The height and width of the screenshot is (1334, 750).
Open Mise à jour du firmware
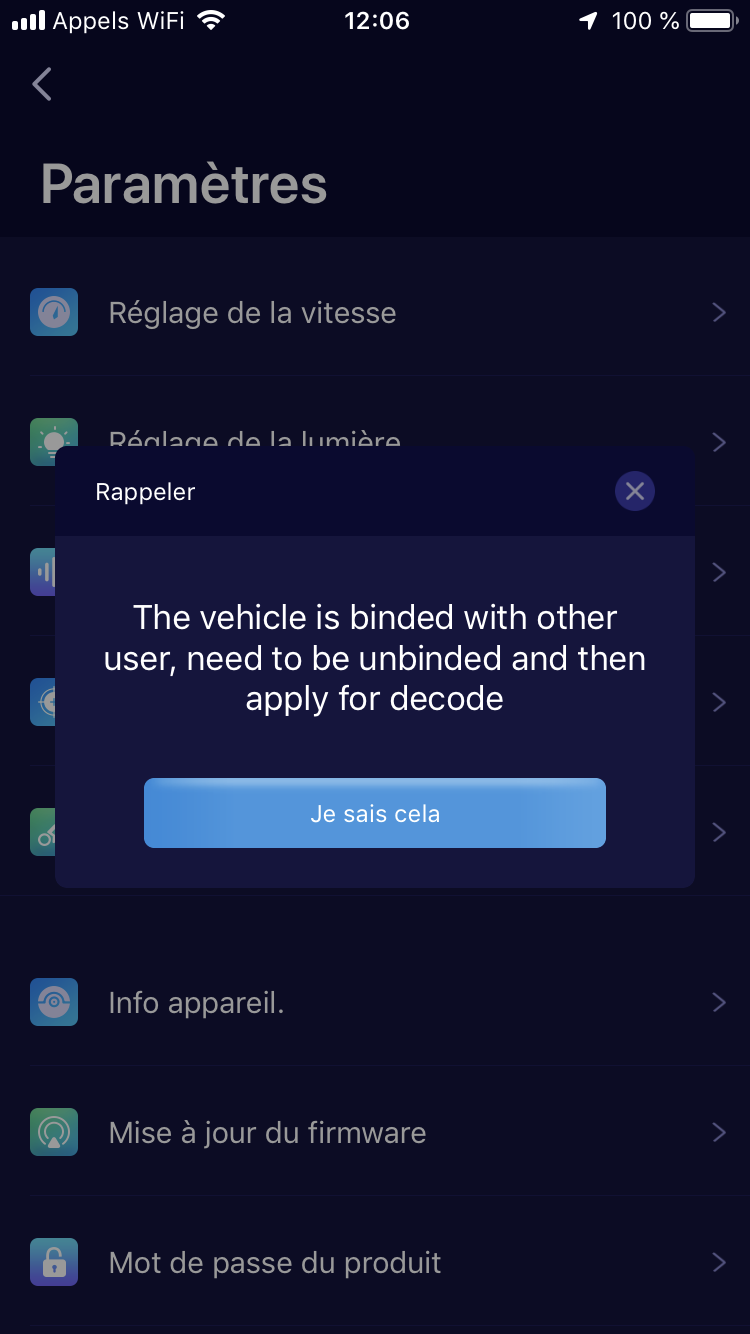tap(375, 1133)
